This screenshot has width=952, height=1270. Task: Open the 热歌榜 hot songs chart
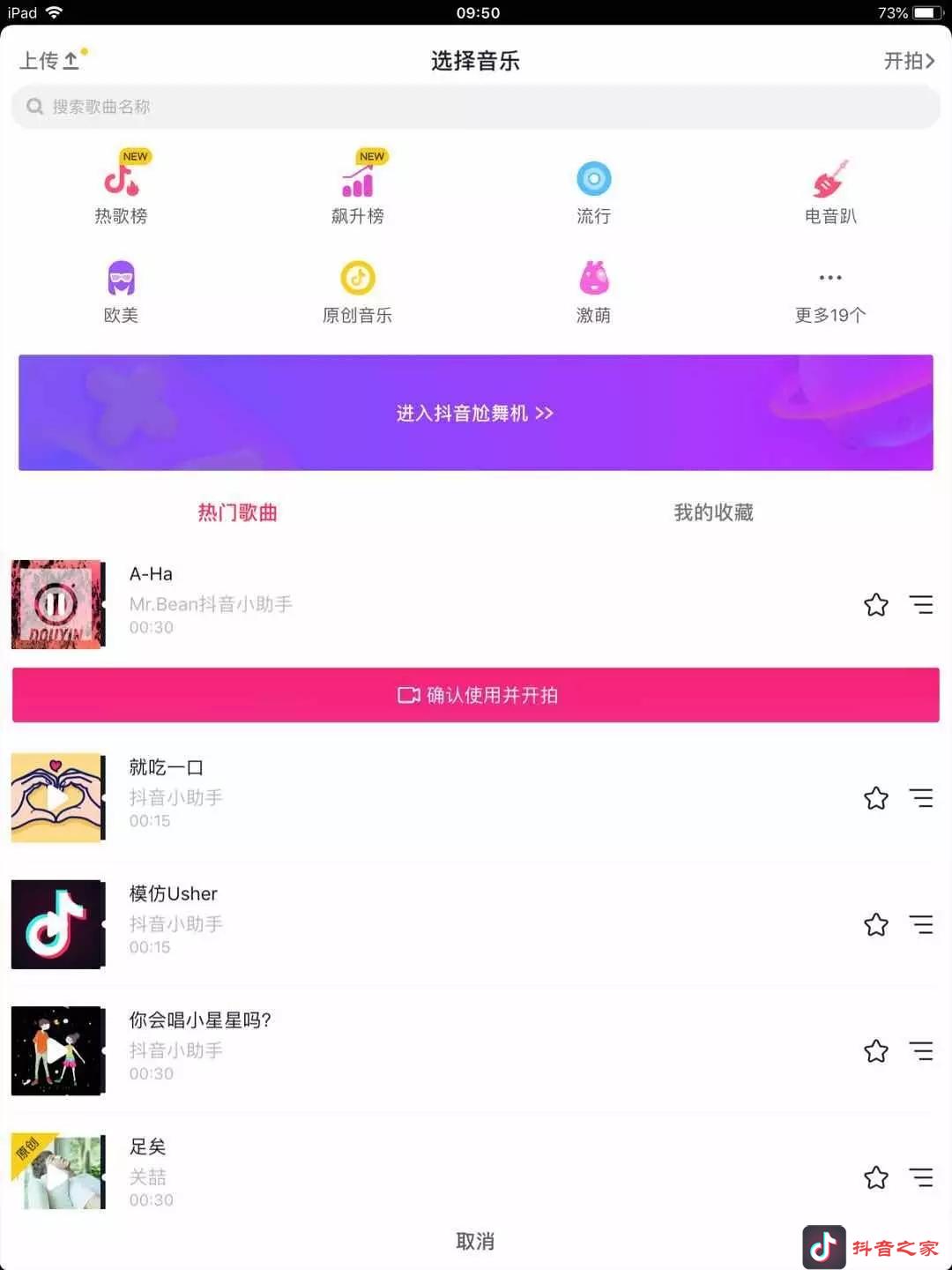pyautogui.click(x=121, y=181)
